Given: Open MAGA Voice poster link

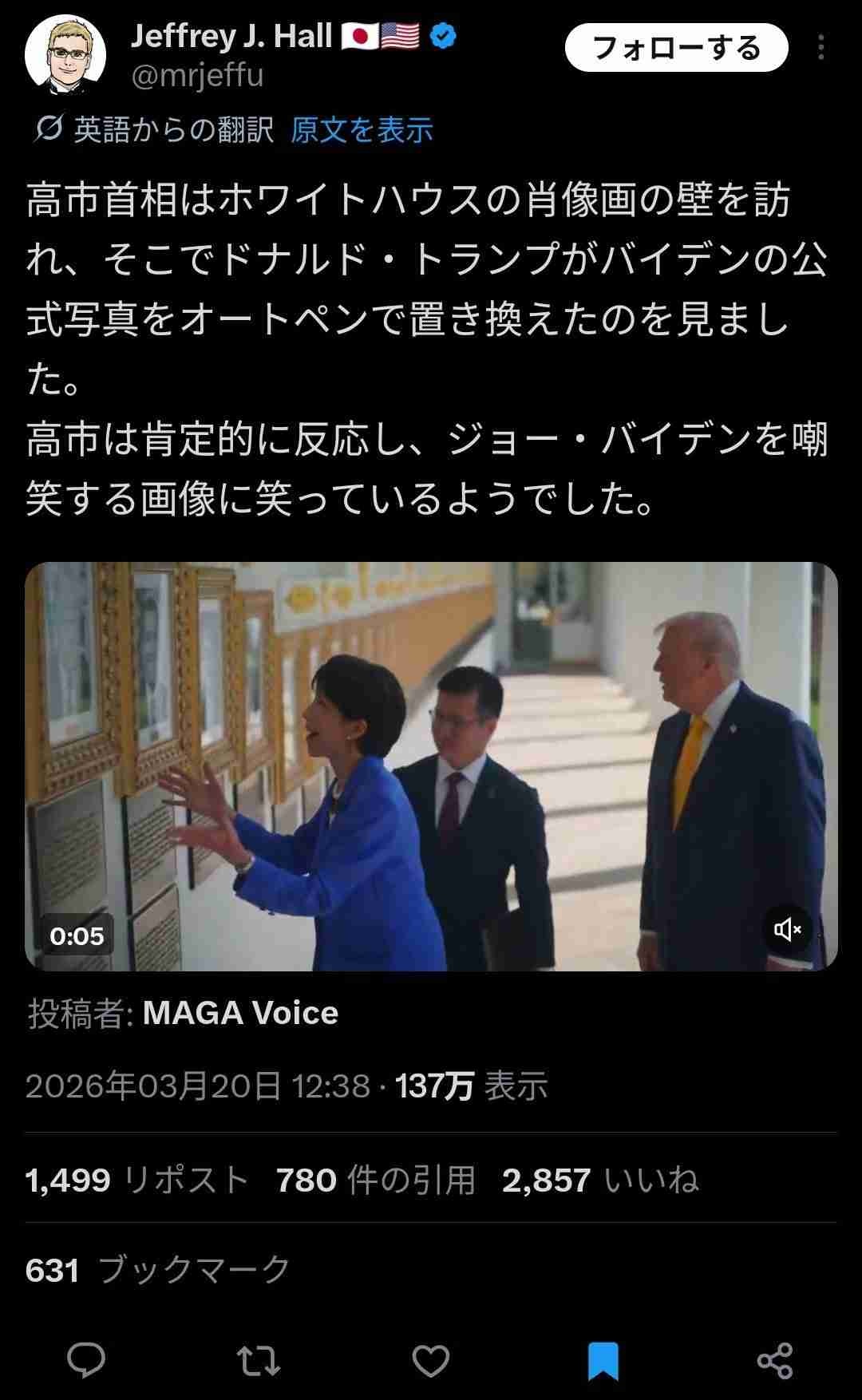Looking at the screenshot, I should pyautogui.click(x=239, y=1013).
